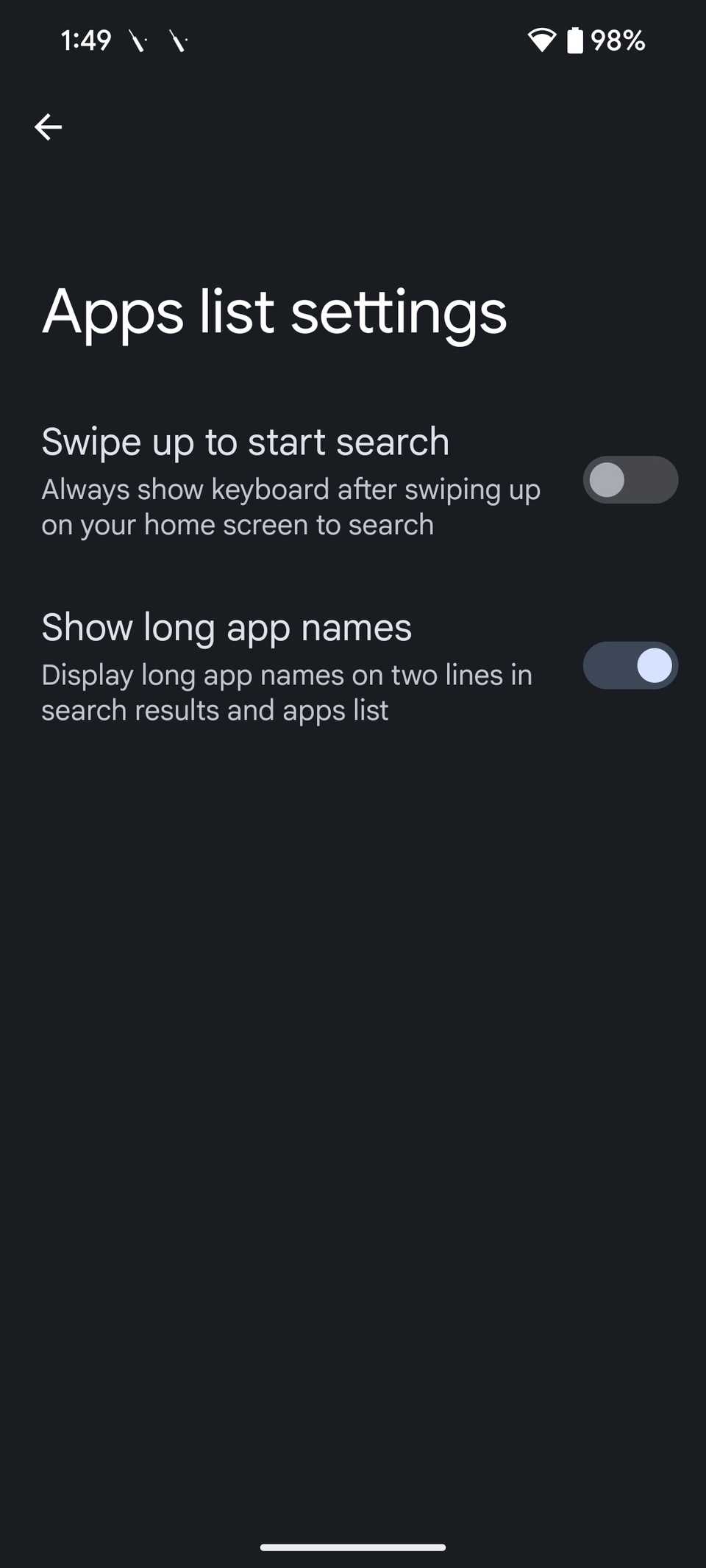This screenshot has height=1568, width=706.
Task: Tap the keyboard description text under Swipe up
Action: 290,506
